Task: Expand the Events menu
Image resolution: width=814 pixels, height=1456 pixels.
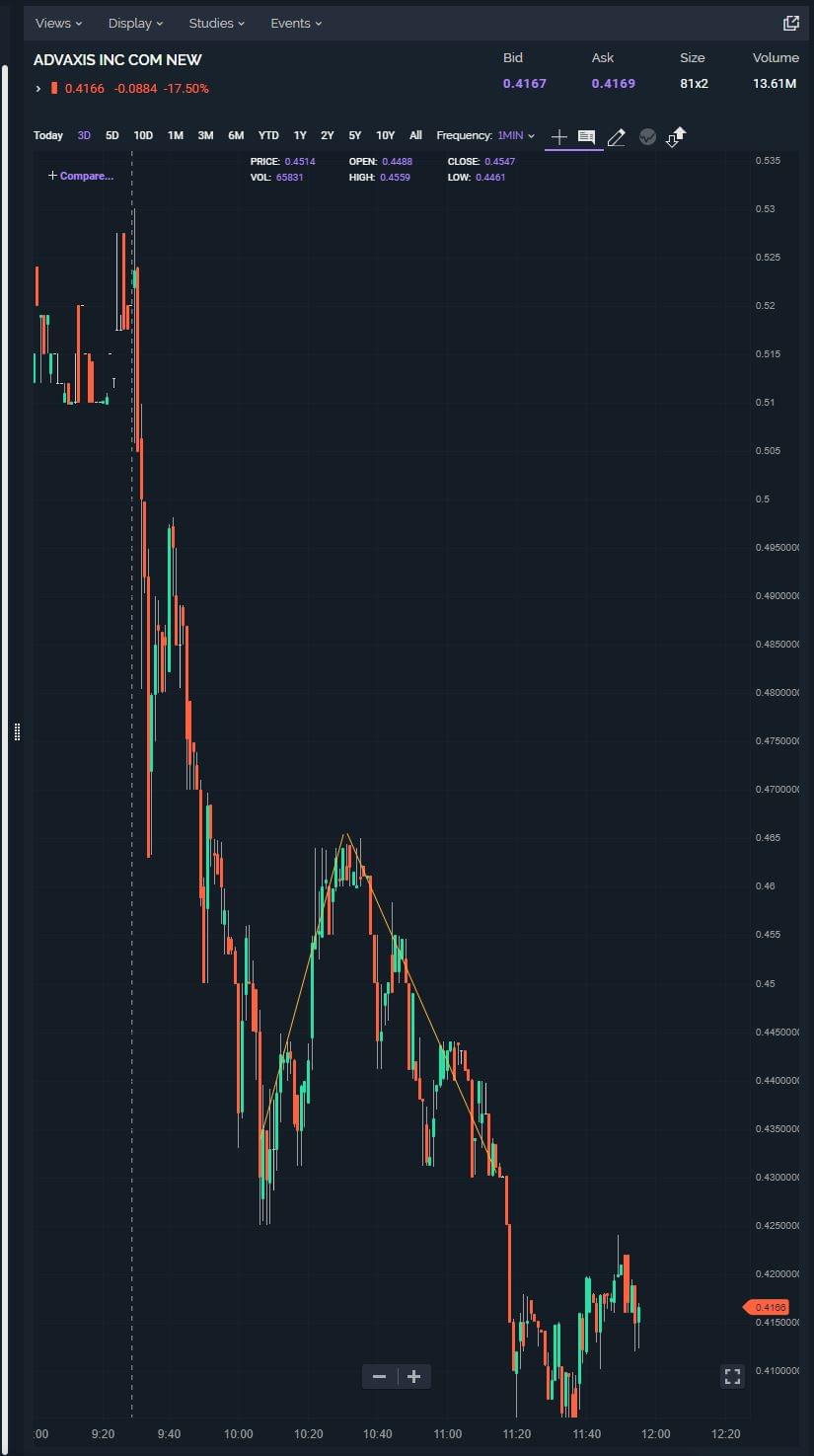Action: (x=296, y=23)
